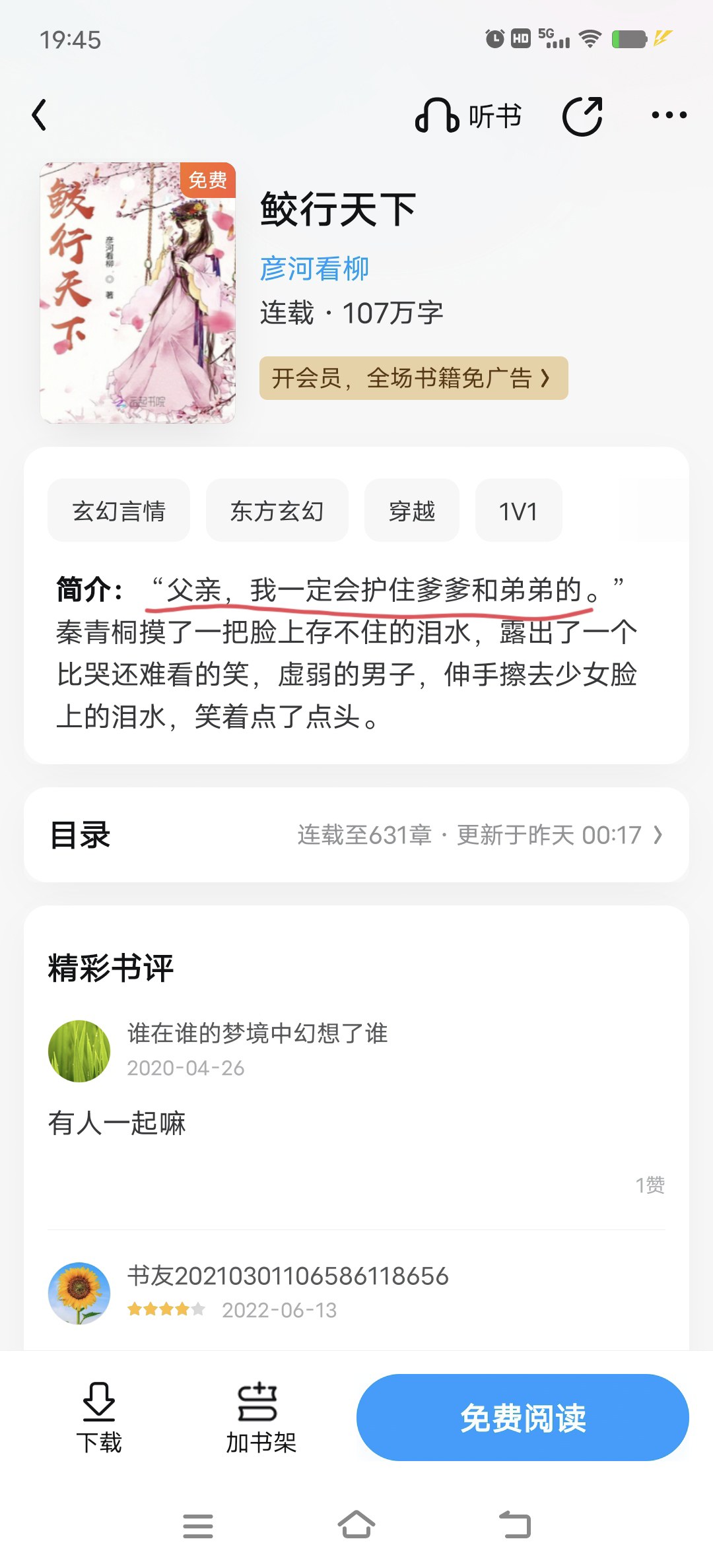Like the review 有人一起嘛

(650, 1185)
